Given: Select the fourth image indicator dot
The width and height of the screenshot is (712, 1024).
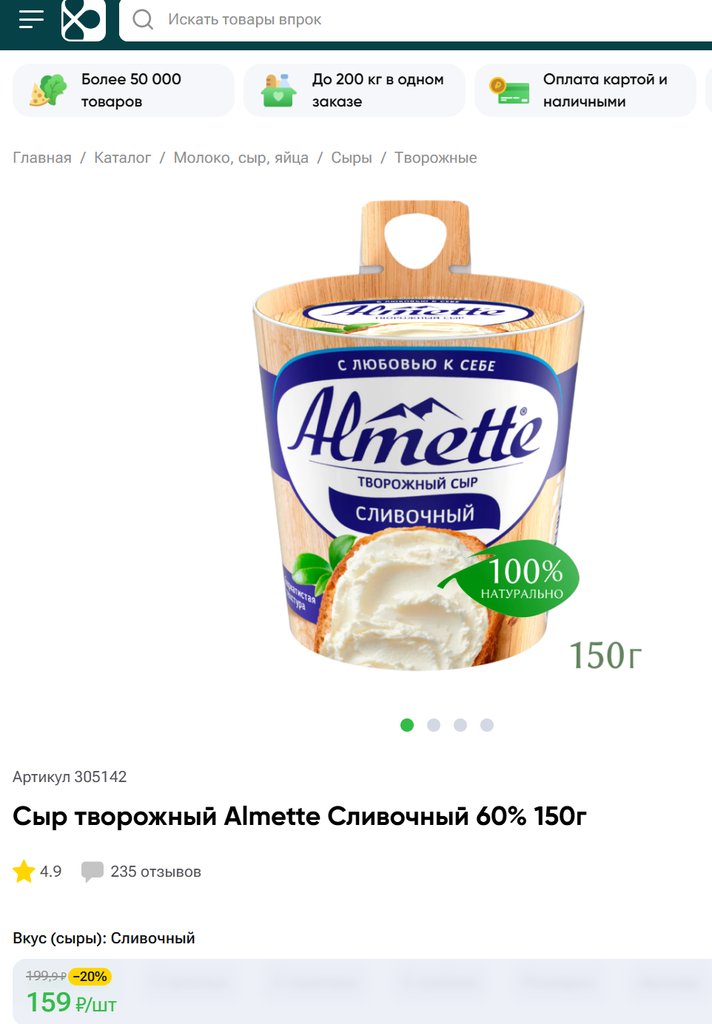Looking at the screenshot, I should tap(486, 725).
